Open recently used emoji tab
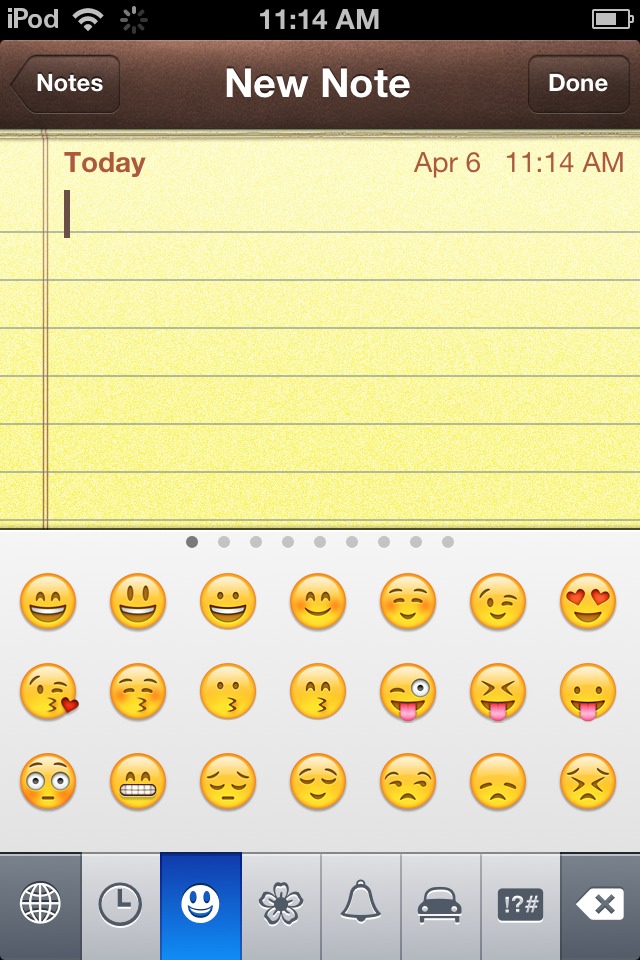Image resolution: width=640 pixels, height=960 pixels. click(x=120, y=906)
